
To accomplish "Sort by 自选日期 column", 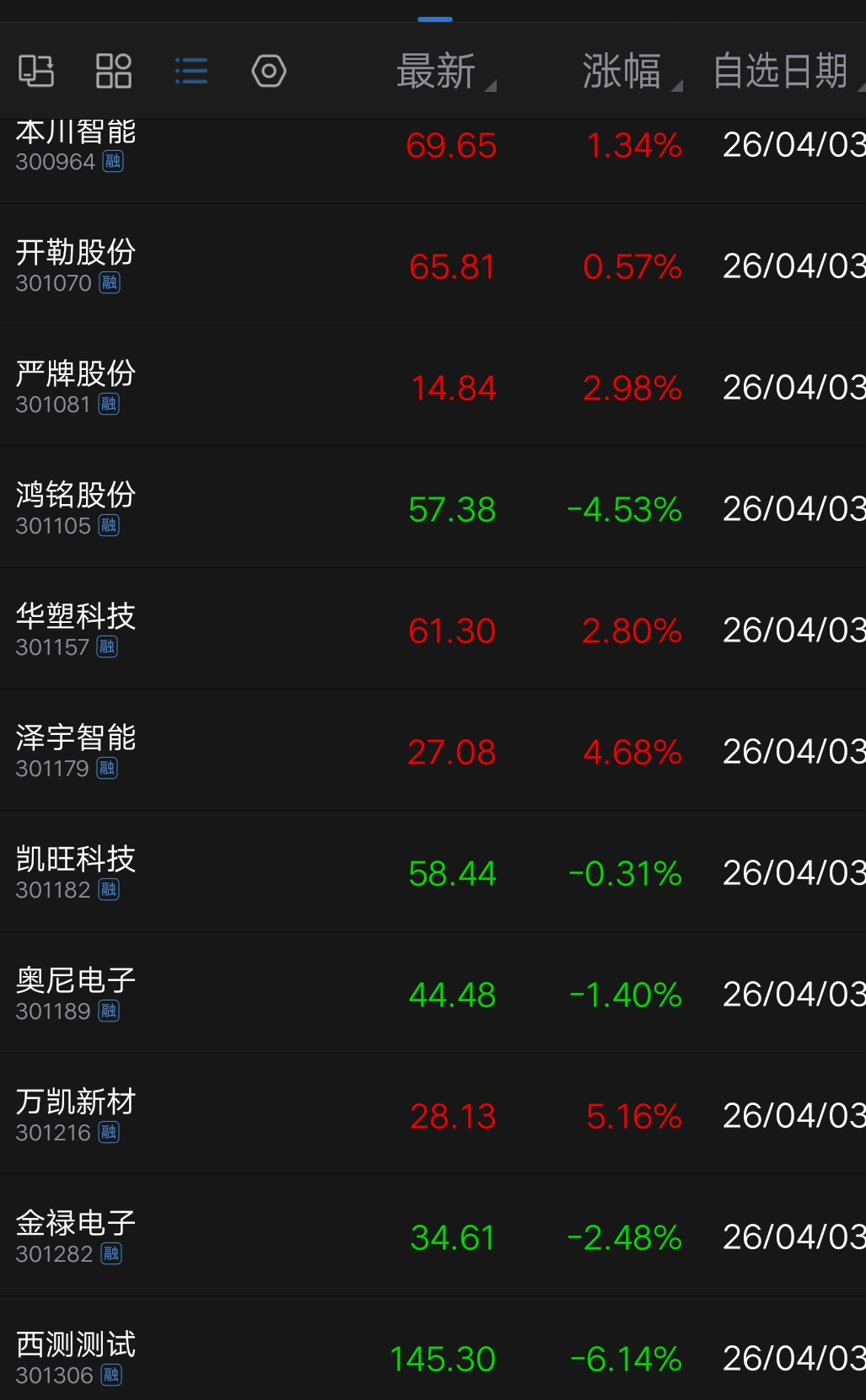I will [x=782, y=71].
